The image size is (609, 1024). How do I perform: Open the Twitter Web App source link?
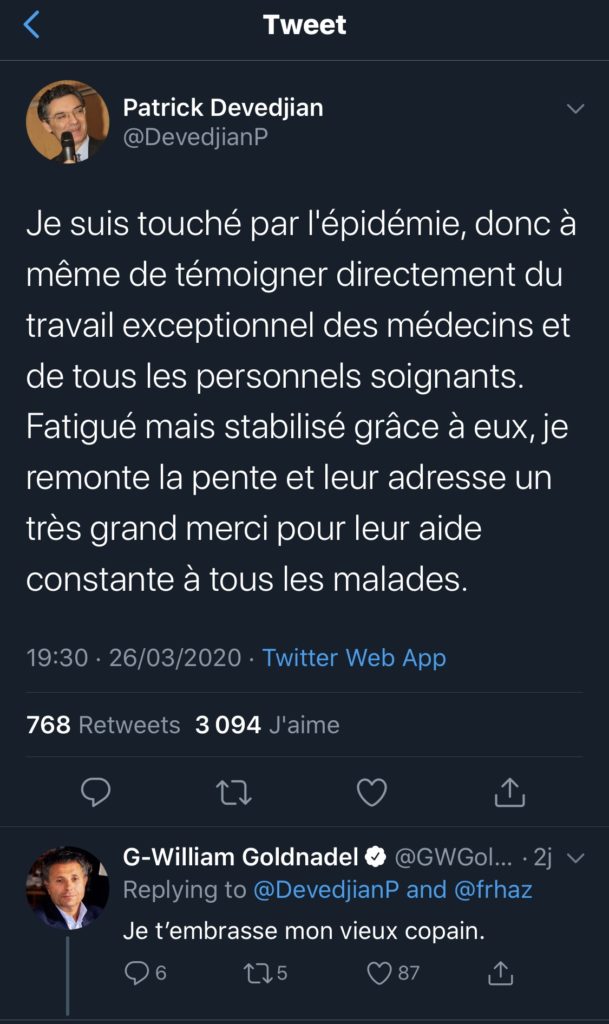pos(354,658)
